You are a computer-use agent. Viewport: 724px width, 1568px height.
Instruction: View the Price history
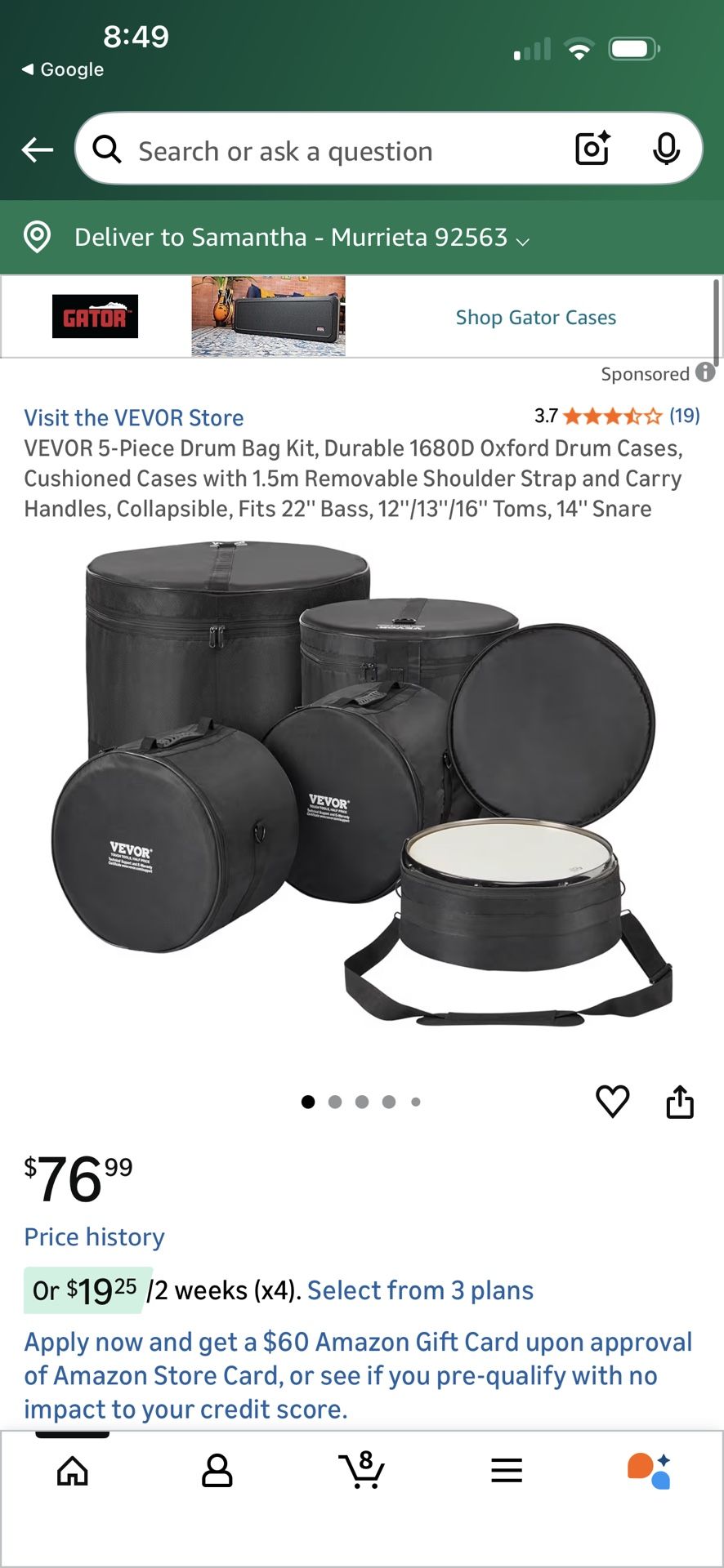(93, 1236)
